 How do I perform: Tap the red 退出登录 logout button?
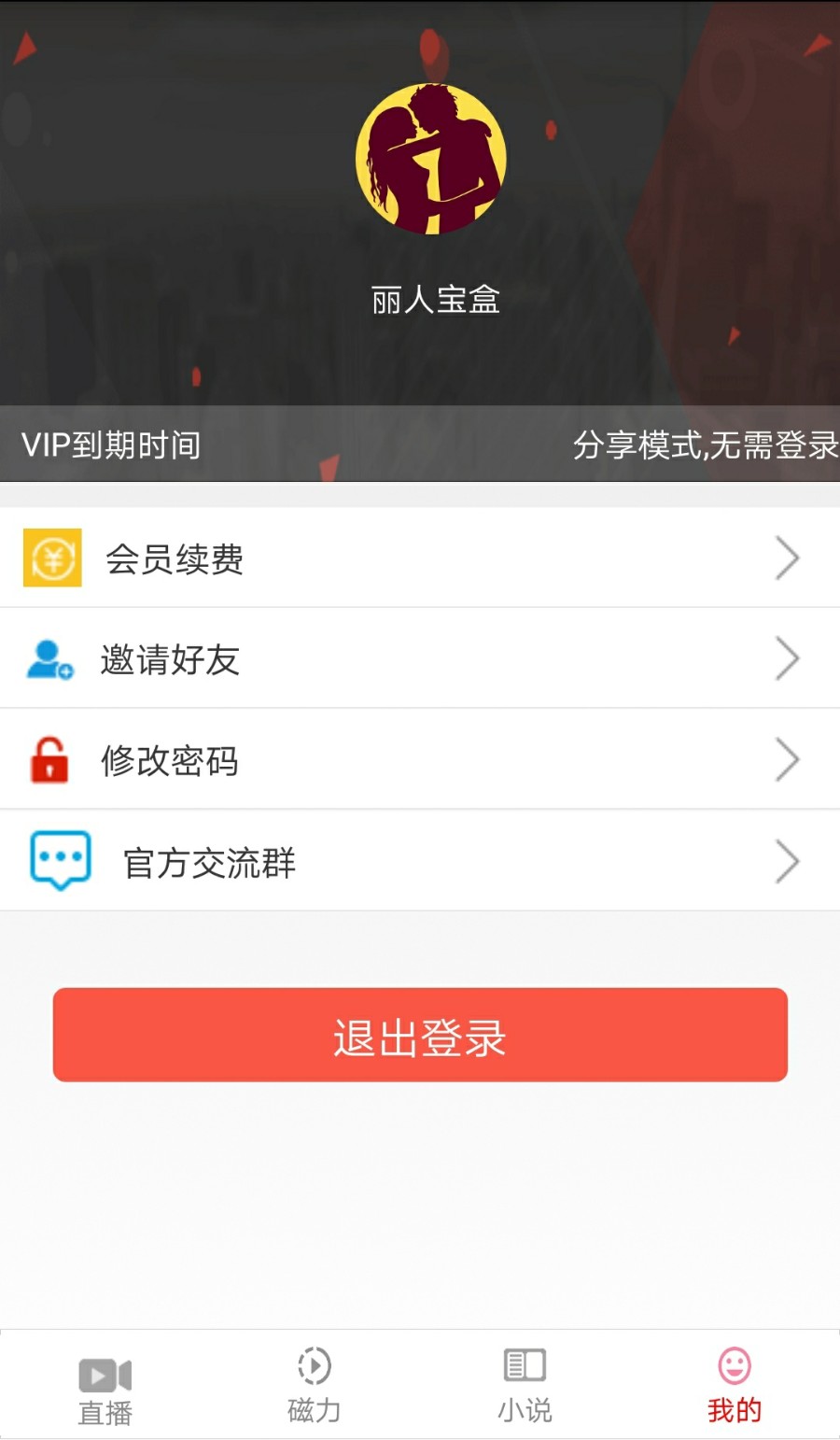[420, 1035]
